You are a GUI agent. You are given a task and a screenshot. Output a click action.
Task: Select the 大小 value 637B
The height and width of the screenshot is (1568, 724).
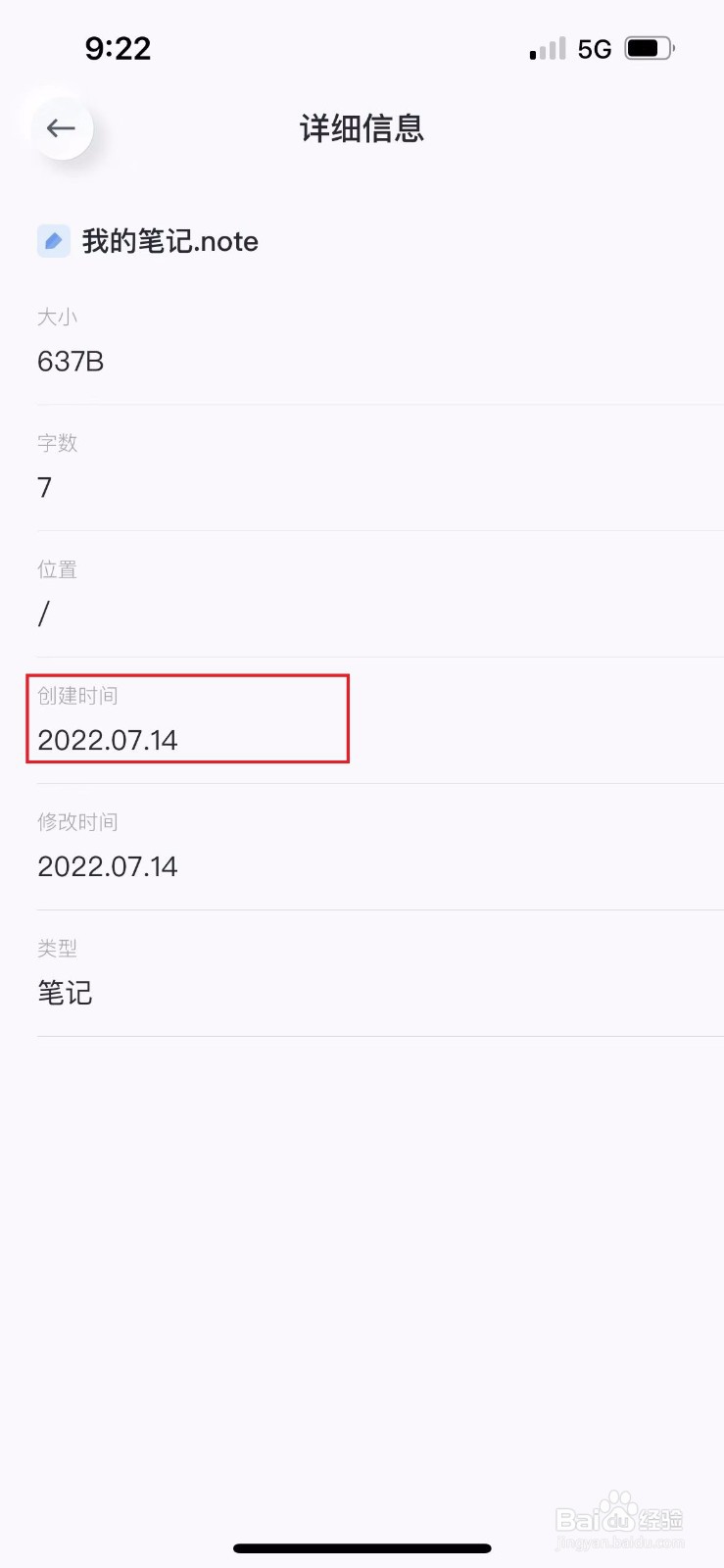tap(70, 361)
